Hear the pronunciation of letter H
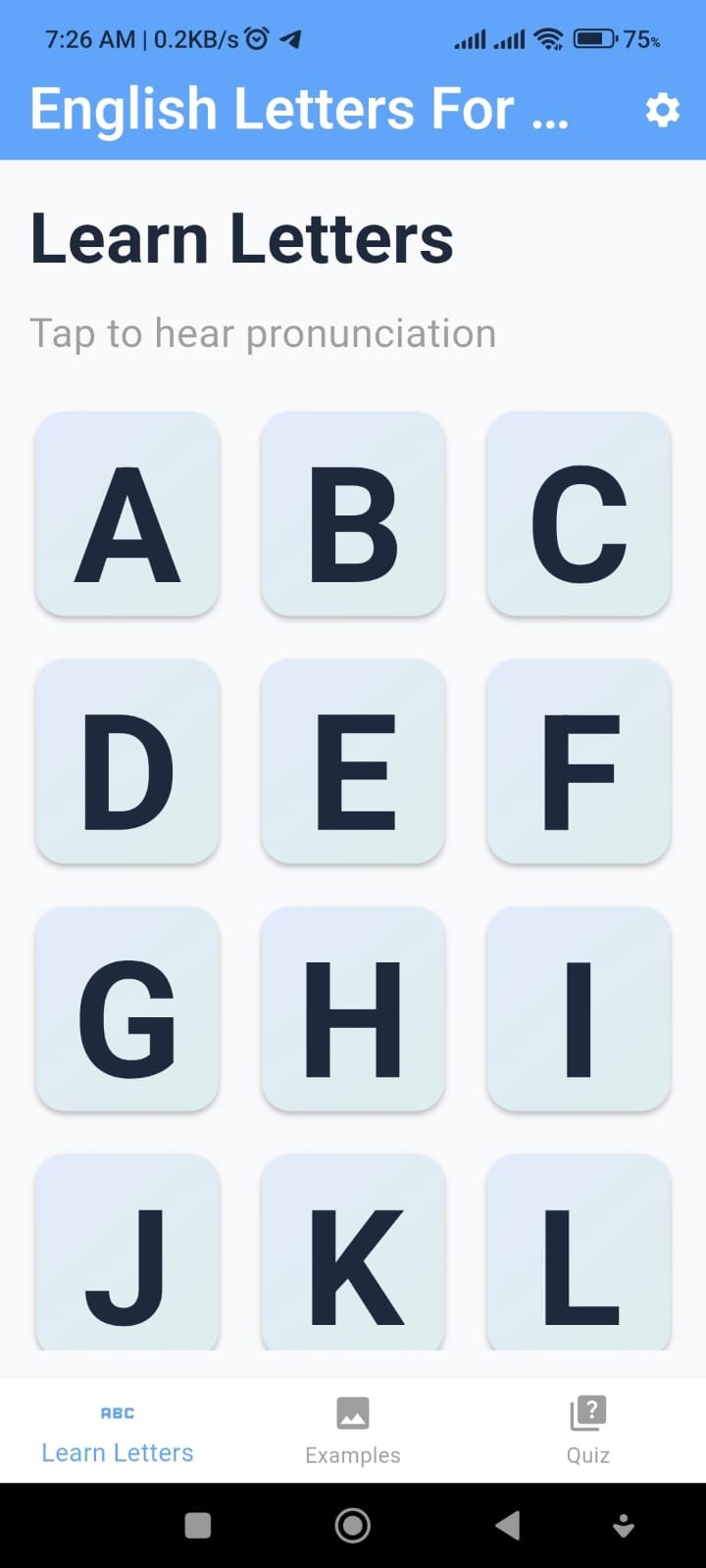This screenshot has width=706, height=1568. [353, 1009]
